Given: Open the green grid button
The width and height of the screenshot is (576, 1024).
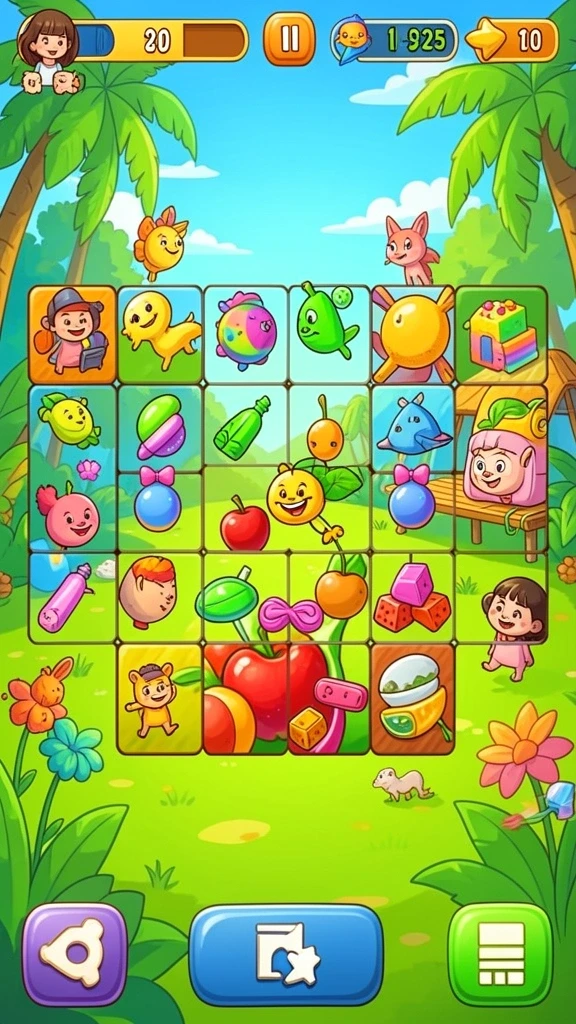Looking at the screenshot, I should [x=501, y=954].
